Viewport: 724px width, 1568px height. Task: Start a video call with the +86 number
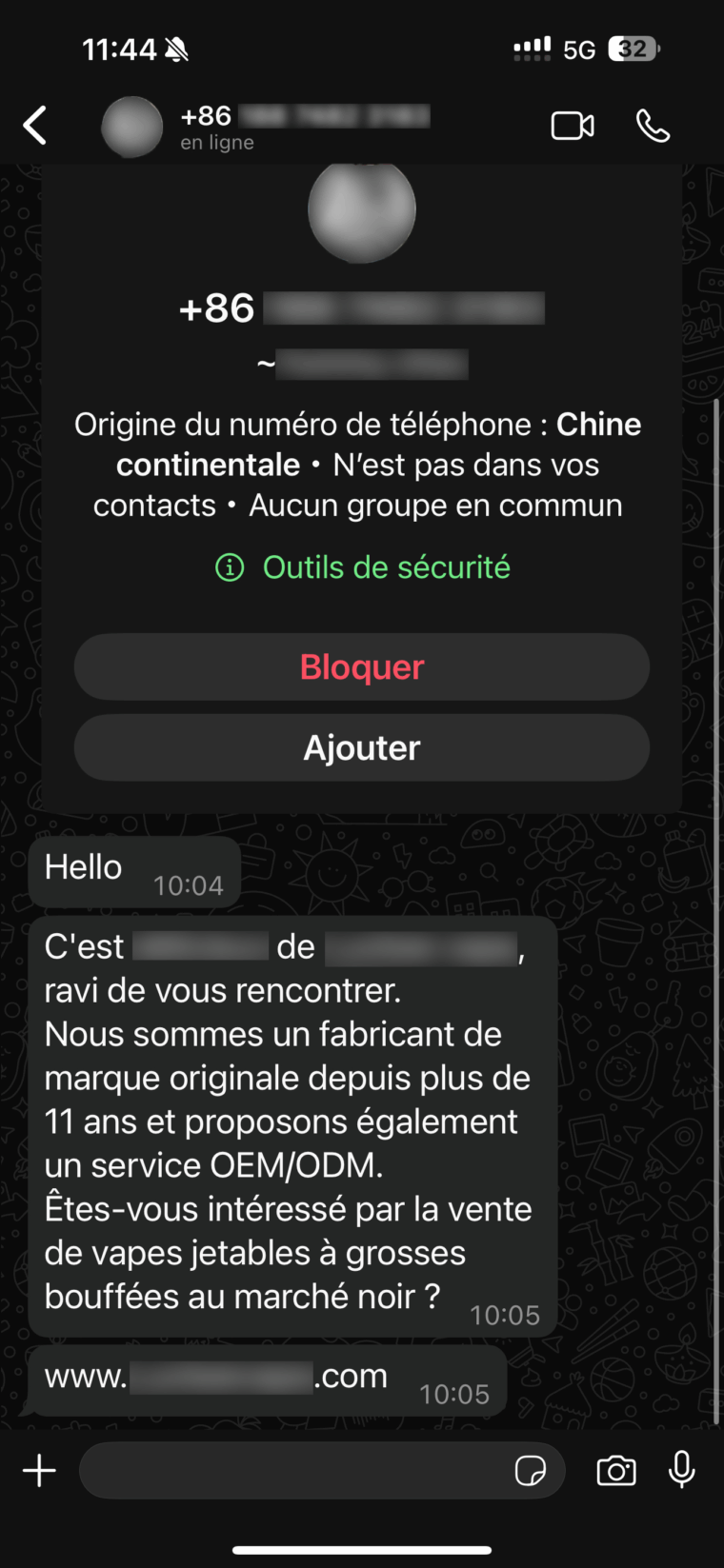click(x=573, y=126)
